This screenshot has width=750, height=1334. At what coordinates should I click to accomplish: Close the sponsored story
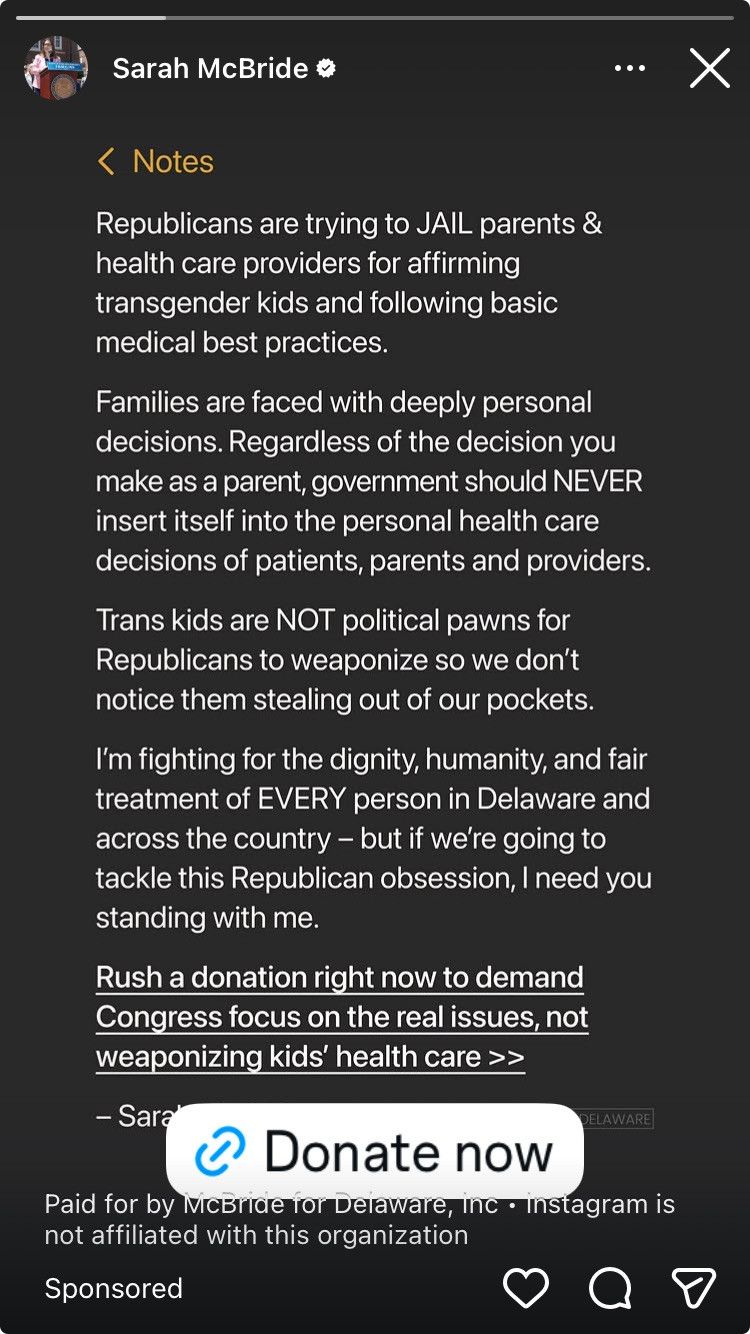coord(710,68)
